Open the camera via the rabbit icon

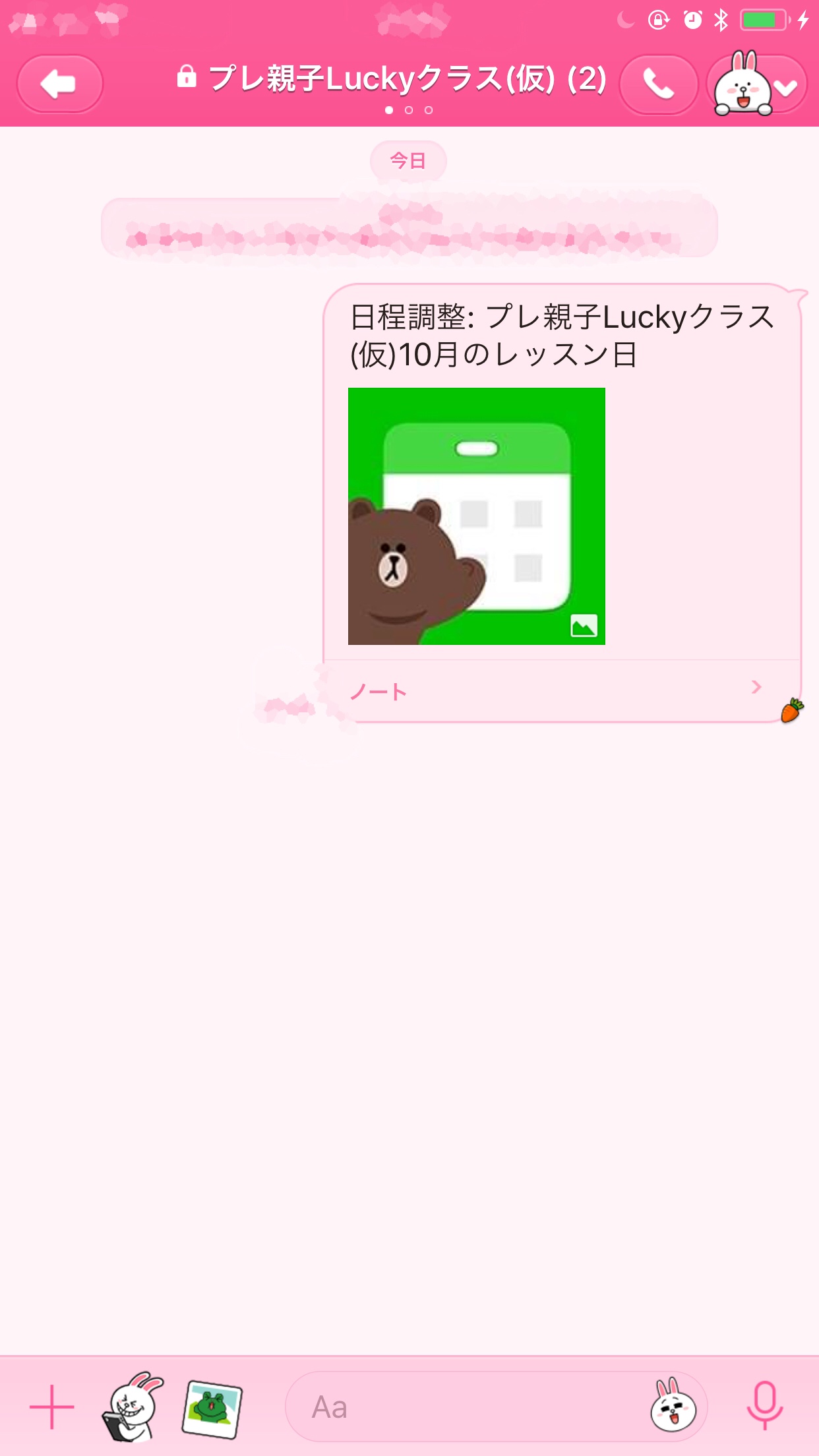click(133, 1407)
